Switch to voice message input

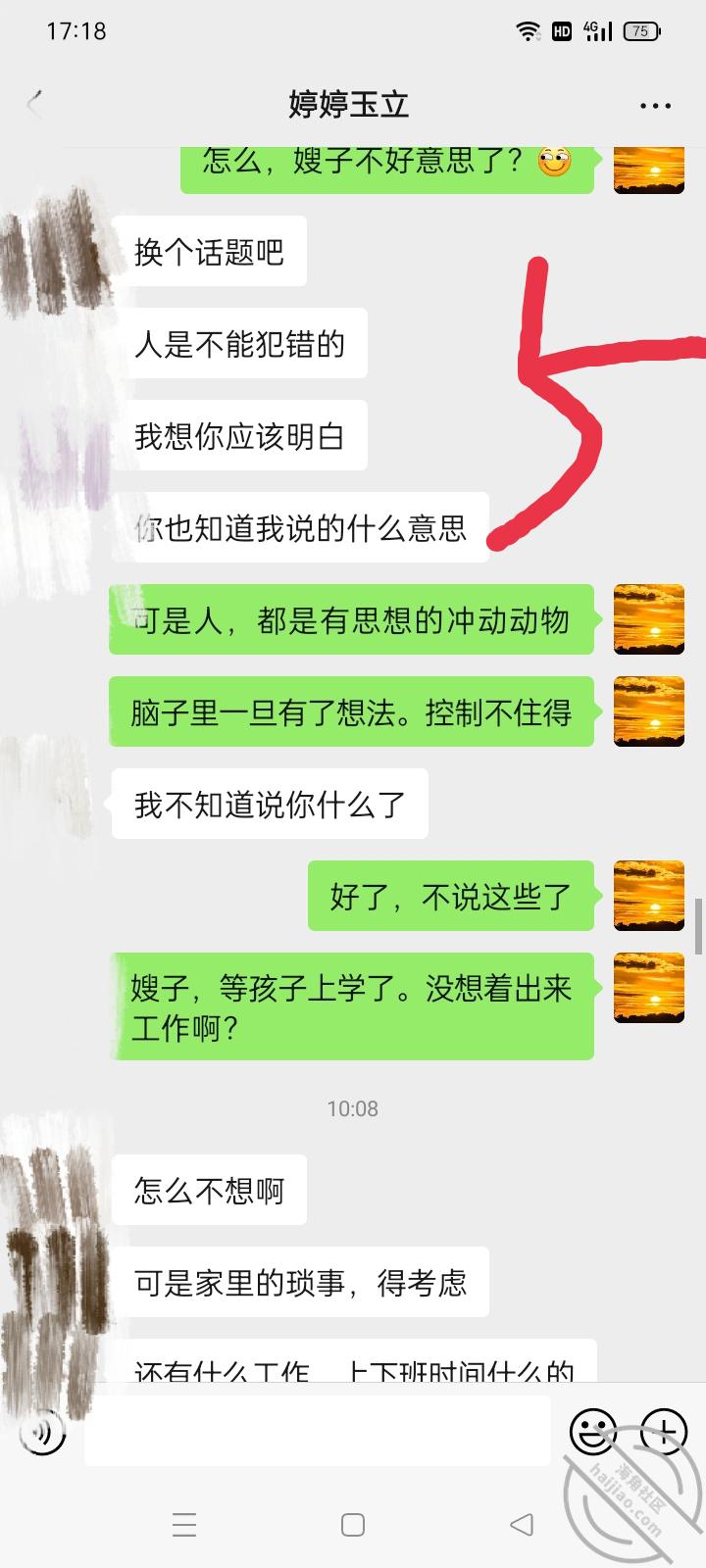point(41,1436)
